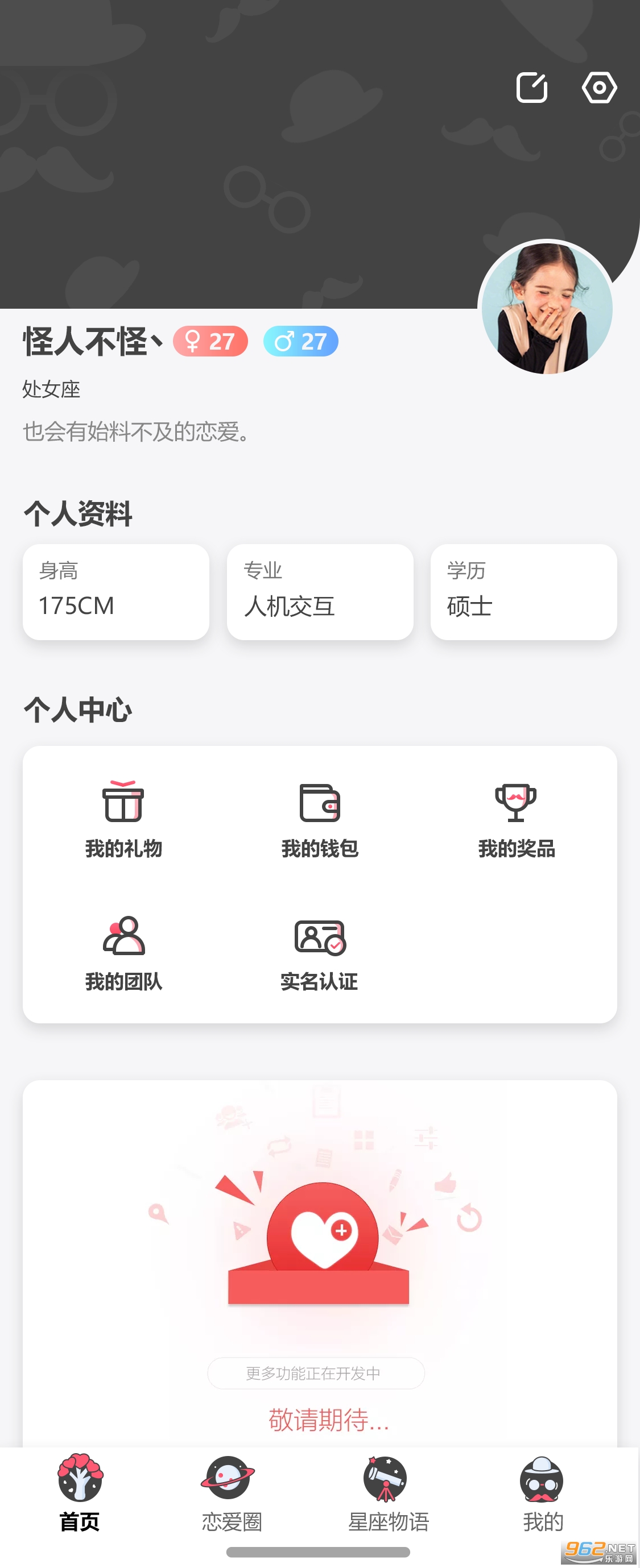Open the 身高 175CM card

(115, 592)
